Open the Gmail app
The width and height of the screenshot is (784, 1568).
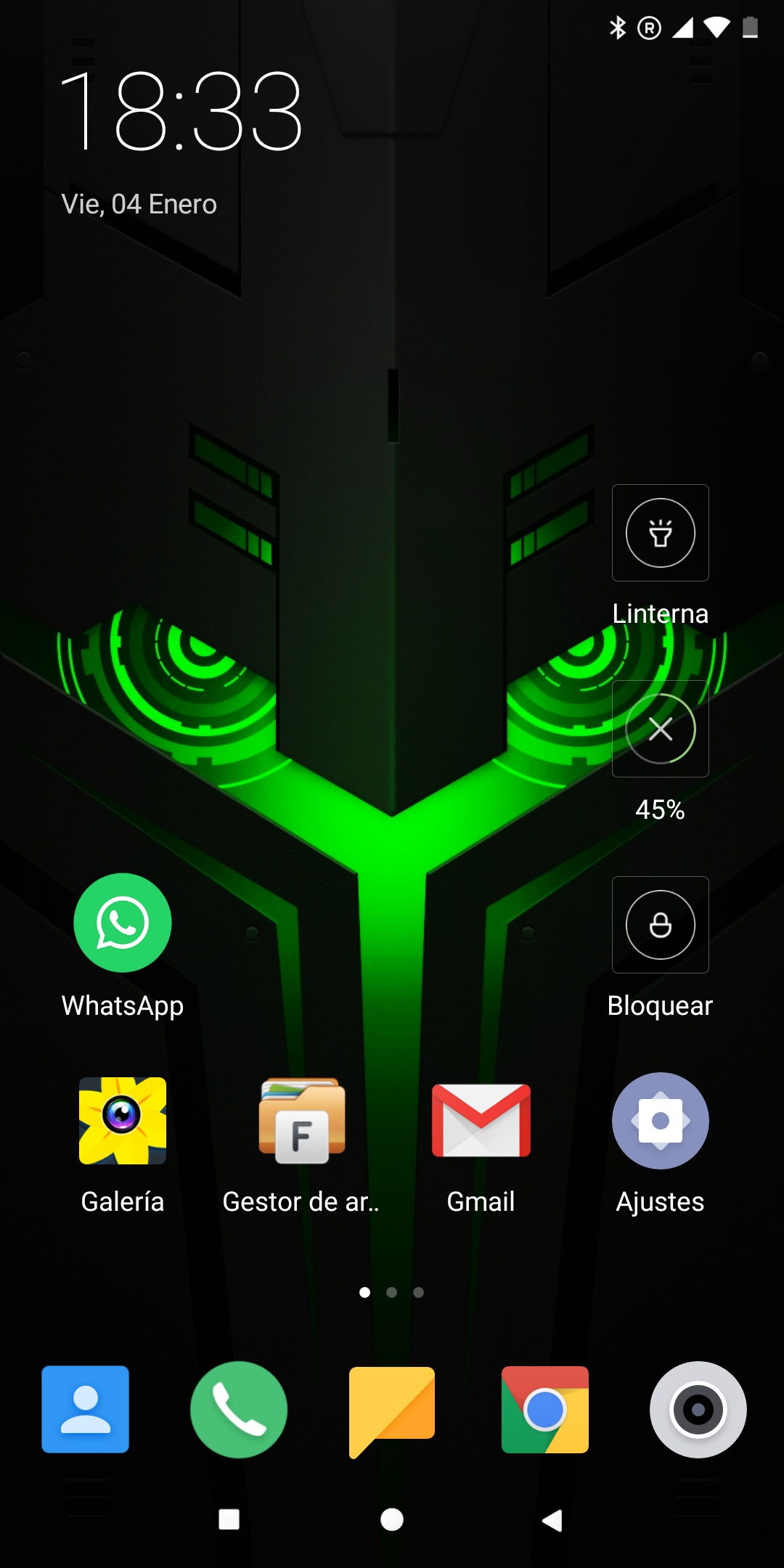[481, 1121]
